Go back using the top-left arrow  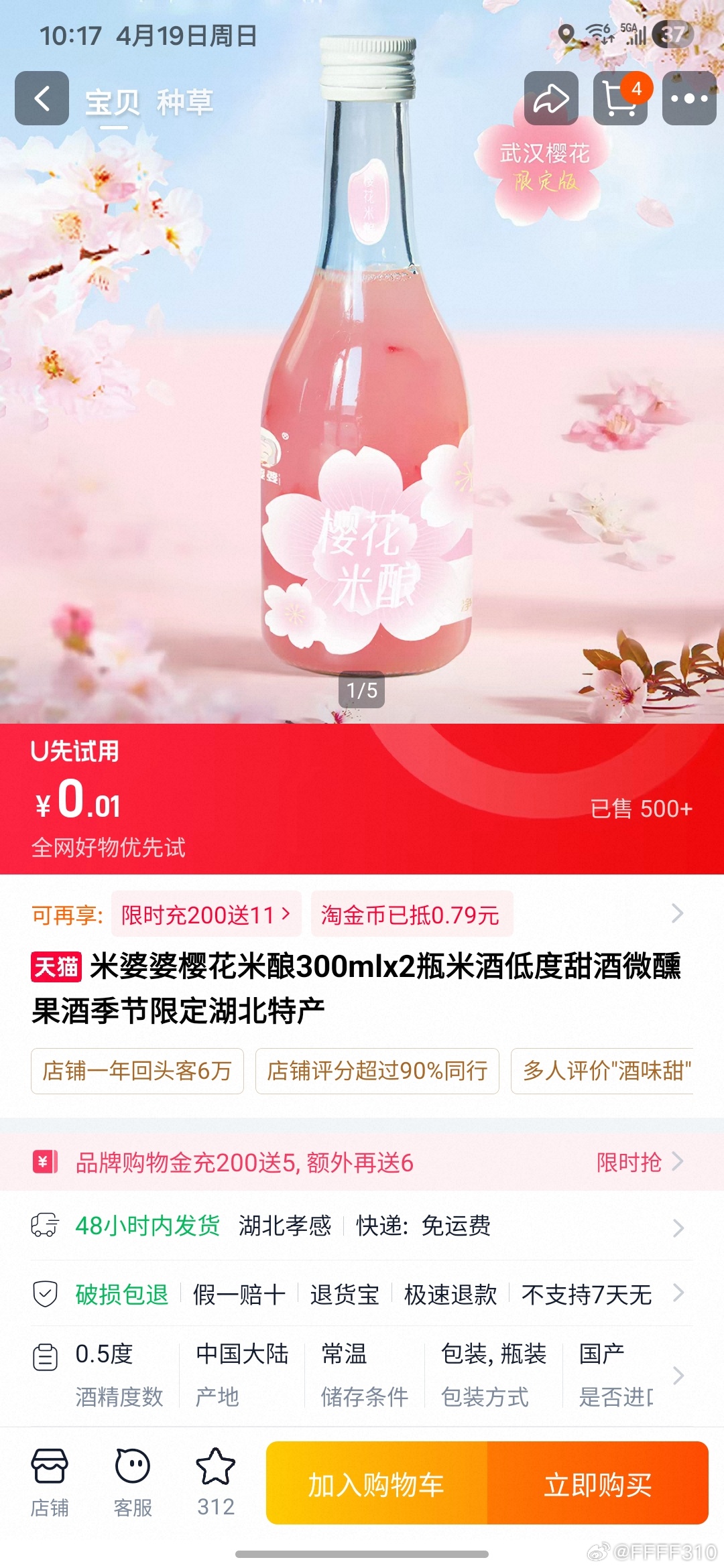coord(42,99)
